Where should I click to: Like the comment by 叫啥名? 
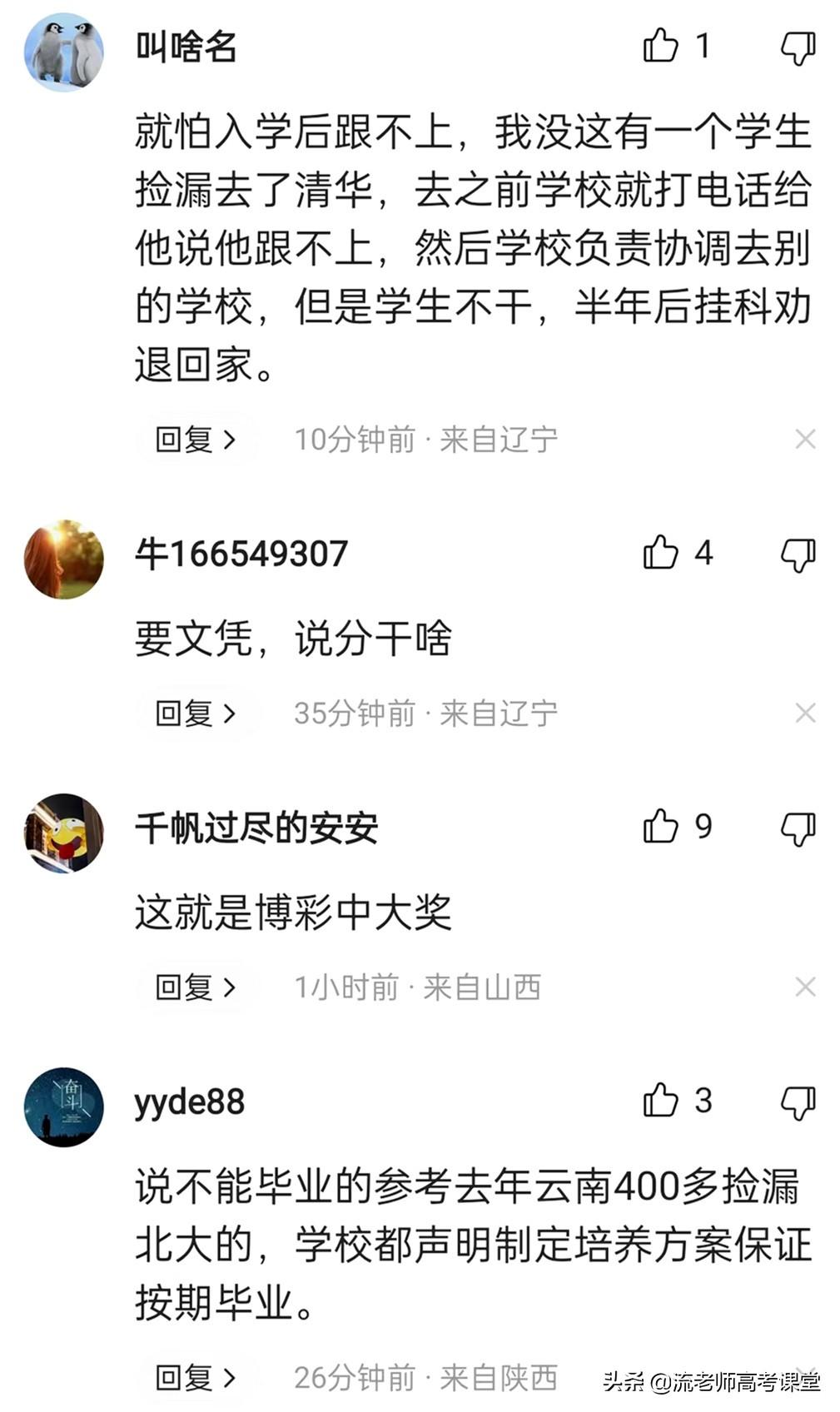click(x=660, y=46)
